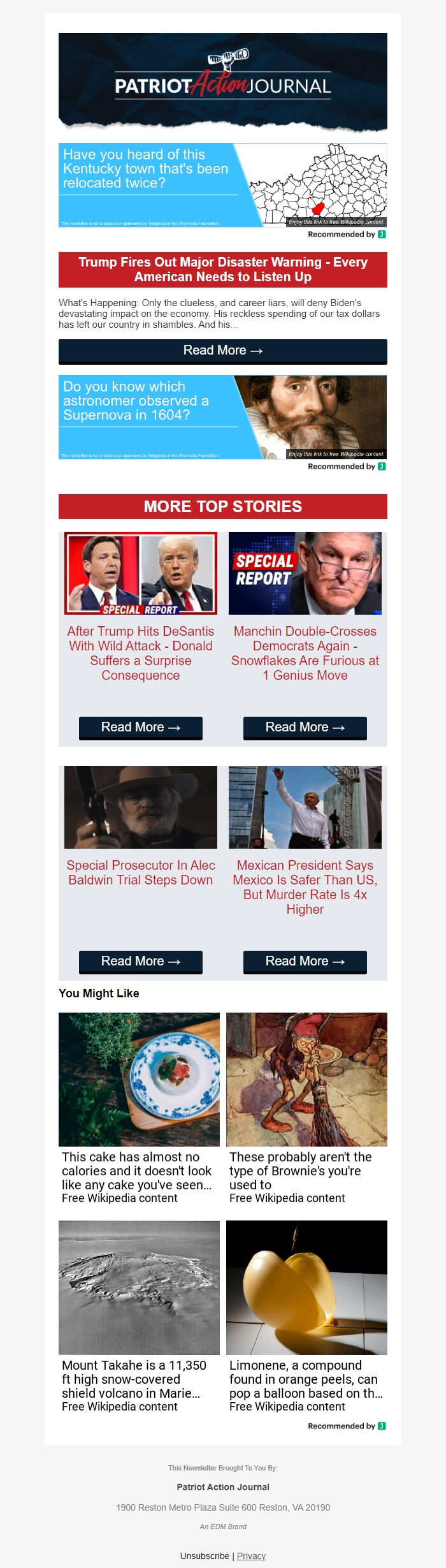Viewport: 446px width, 1568px height.
Task: Open the Brownie's Wikipedia content card
Action: pyautogui.click(x=306, y=1108)
